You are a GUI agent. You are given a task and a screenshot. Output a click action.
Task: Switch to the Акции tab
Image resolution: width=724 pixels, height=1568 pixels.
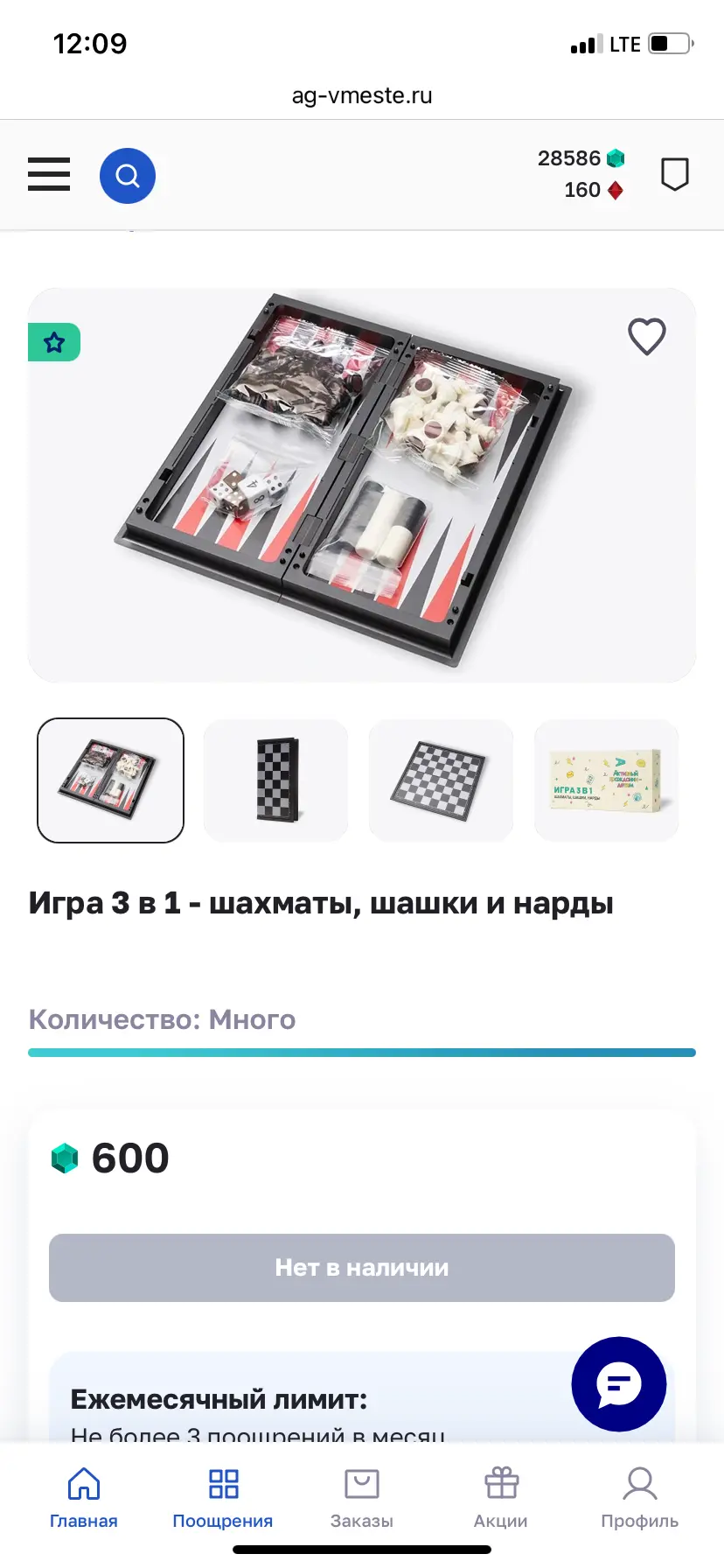pos(501,1498)
